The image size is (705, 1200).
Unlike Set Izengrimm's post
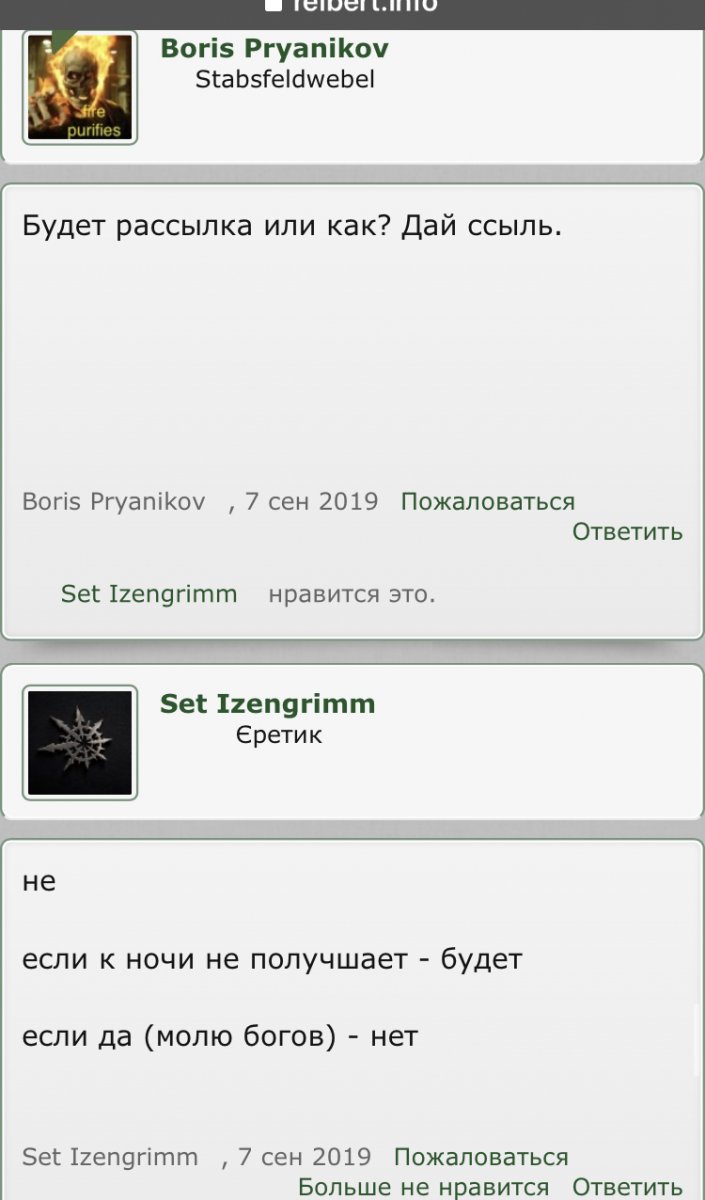[x=423, y=1187]
